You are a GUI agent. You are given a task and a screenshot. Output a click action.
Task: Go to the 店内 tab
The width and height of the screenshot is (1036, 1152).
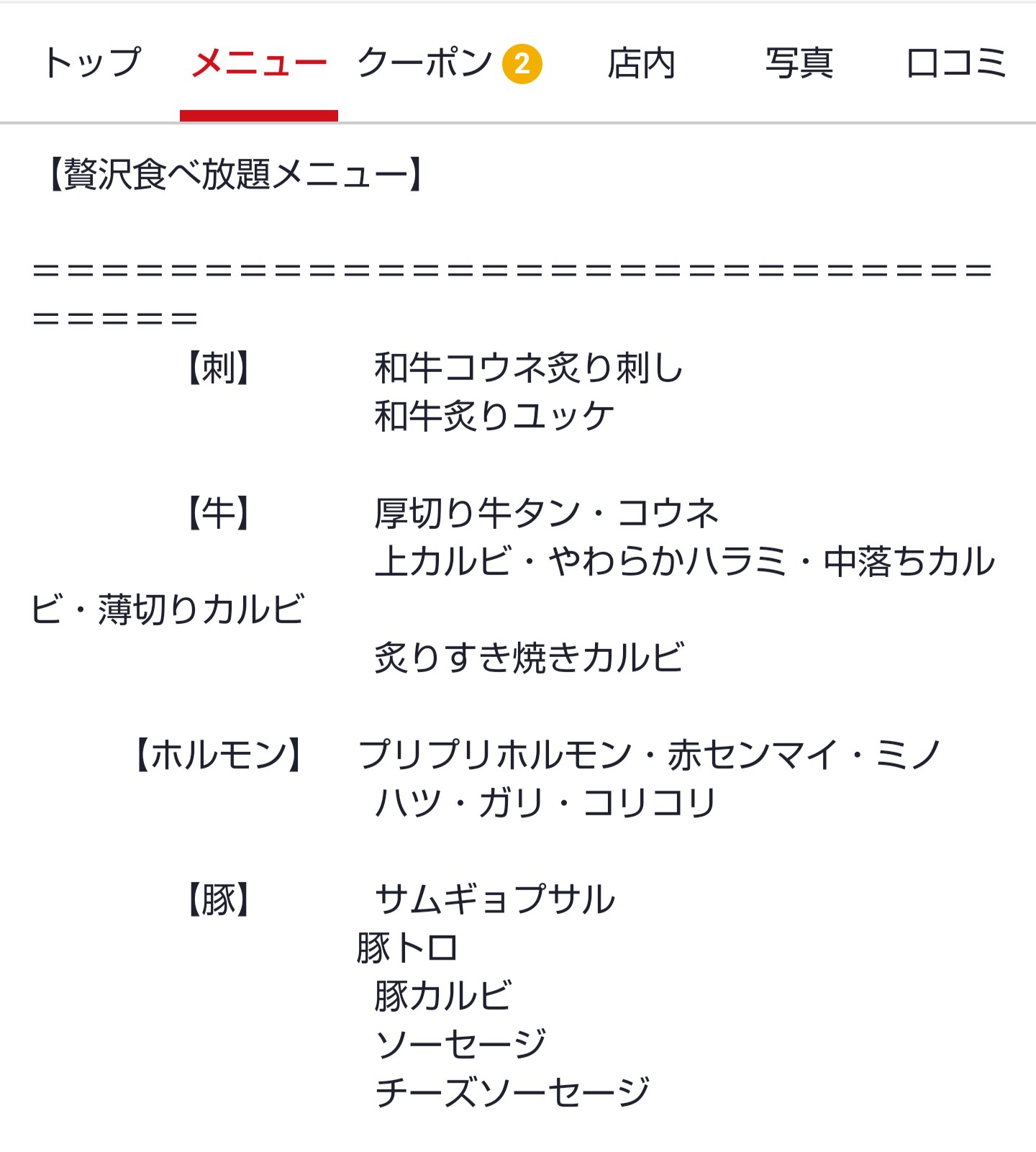tap(641, 63)
